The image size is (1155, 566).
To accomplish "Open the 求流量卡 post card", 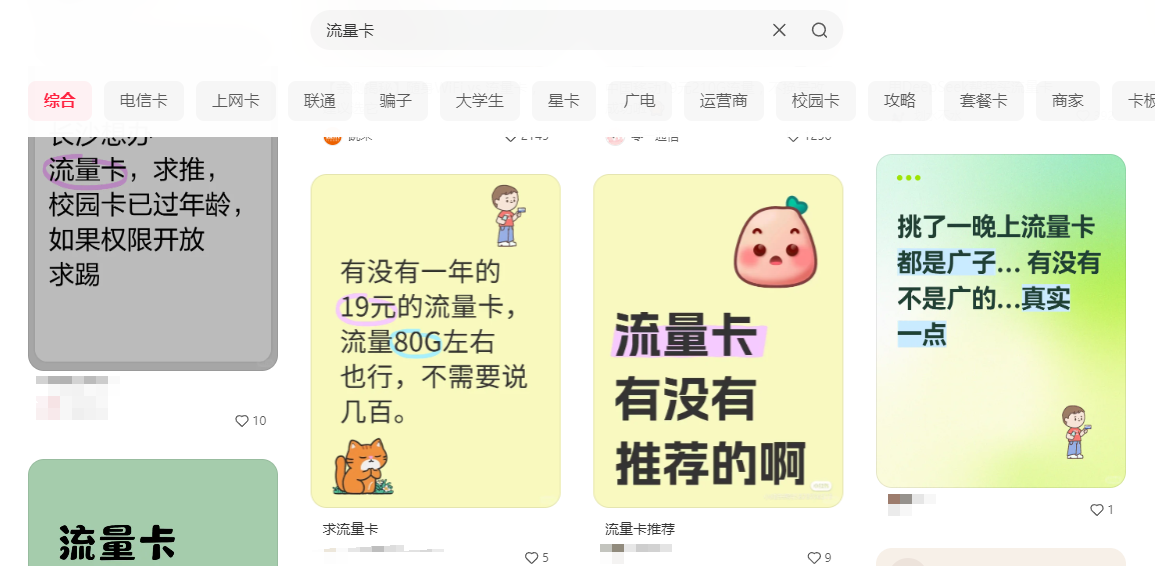I will coord(435,341).
